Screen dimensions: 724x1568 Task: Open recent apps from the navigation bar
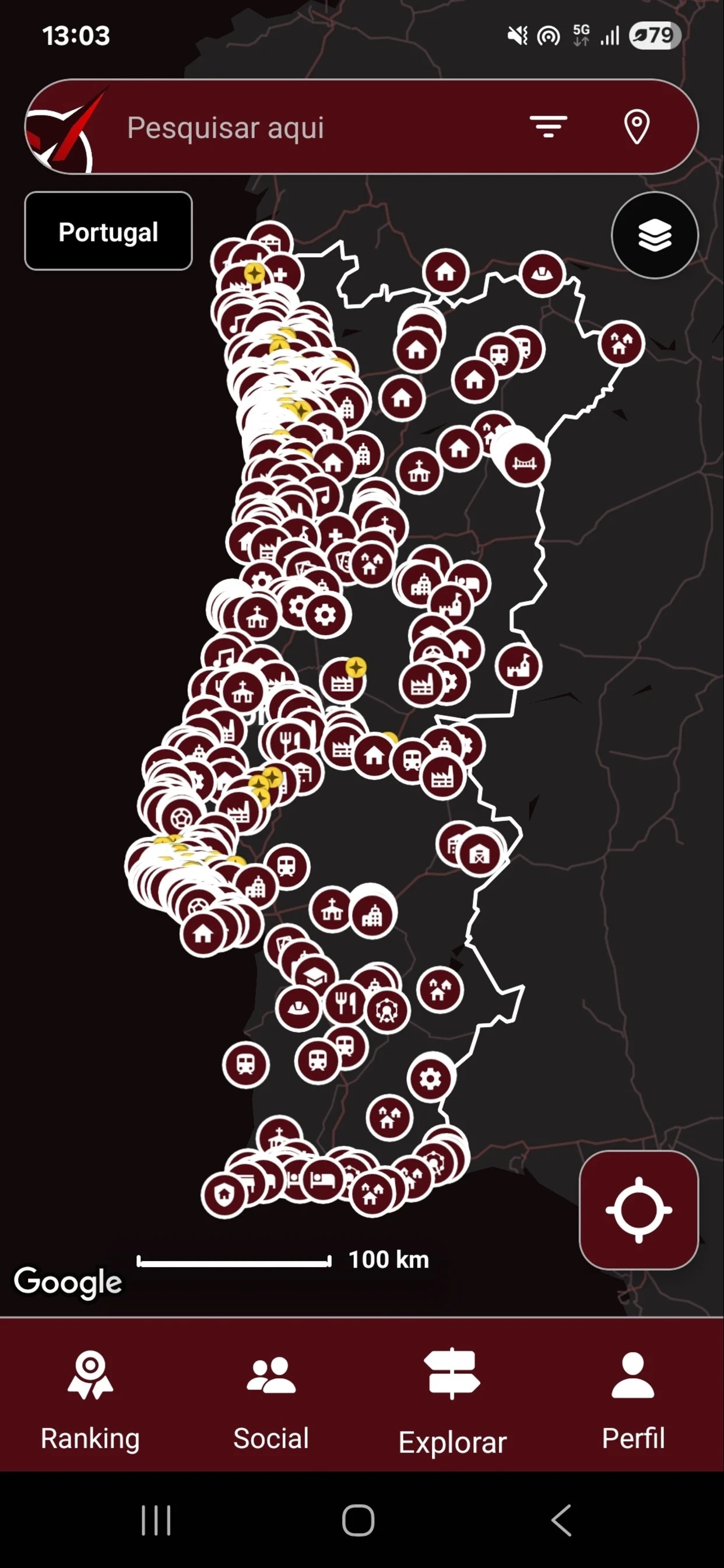156,1520
